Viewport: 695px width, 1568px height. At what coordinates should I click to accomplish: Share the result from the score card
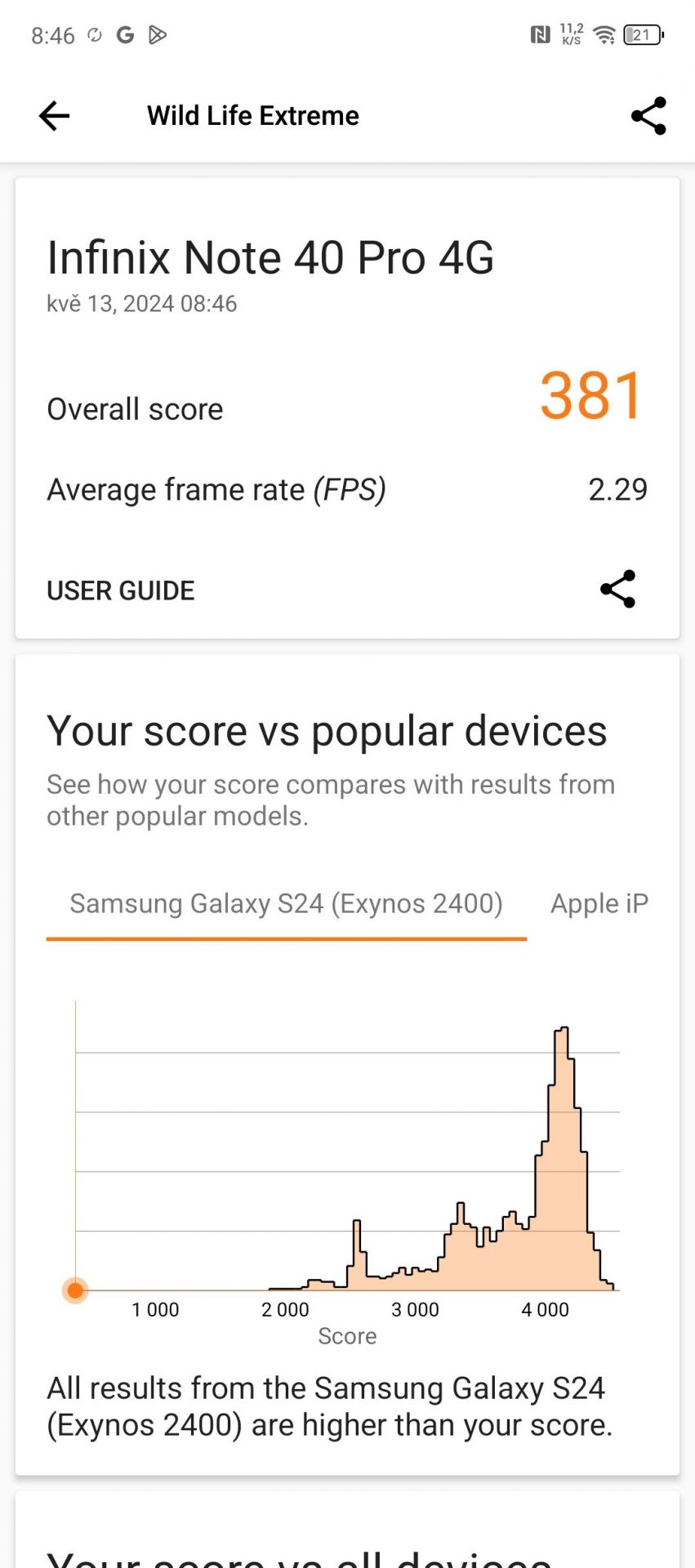pyautogui.click(x=617, y=589)
